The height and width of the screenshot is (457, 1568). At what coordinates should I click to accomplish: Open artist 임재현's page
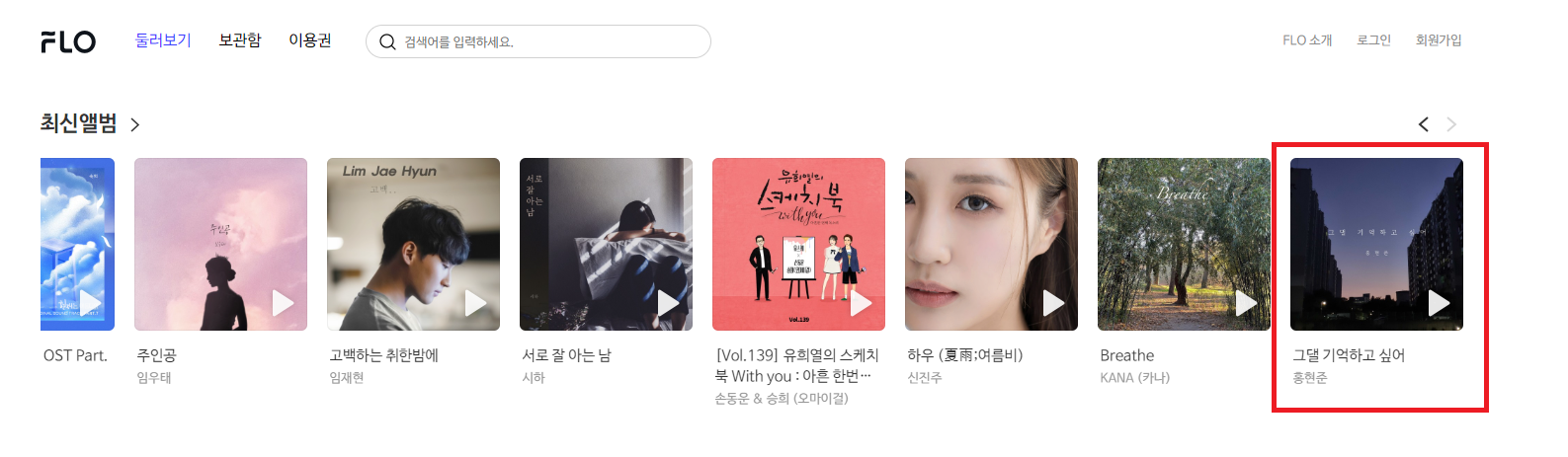(347, 378)
